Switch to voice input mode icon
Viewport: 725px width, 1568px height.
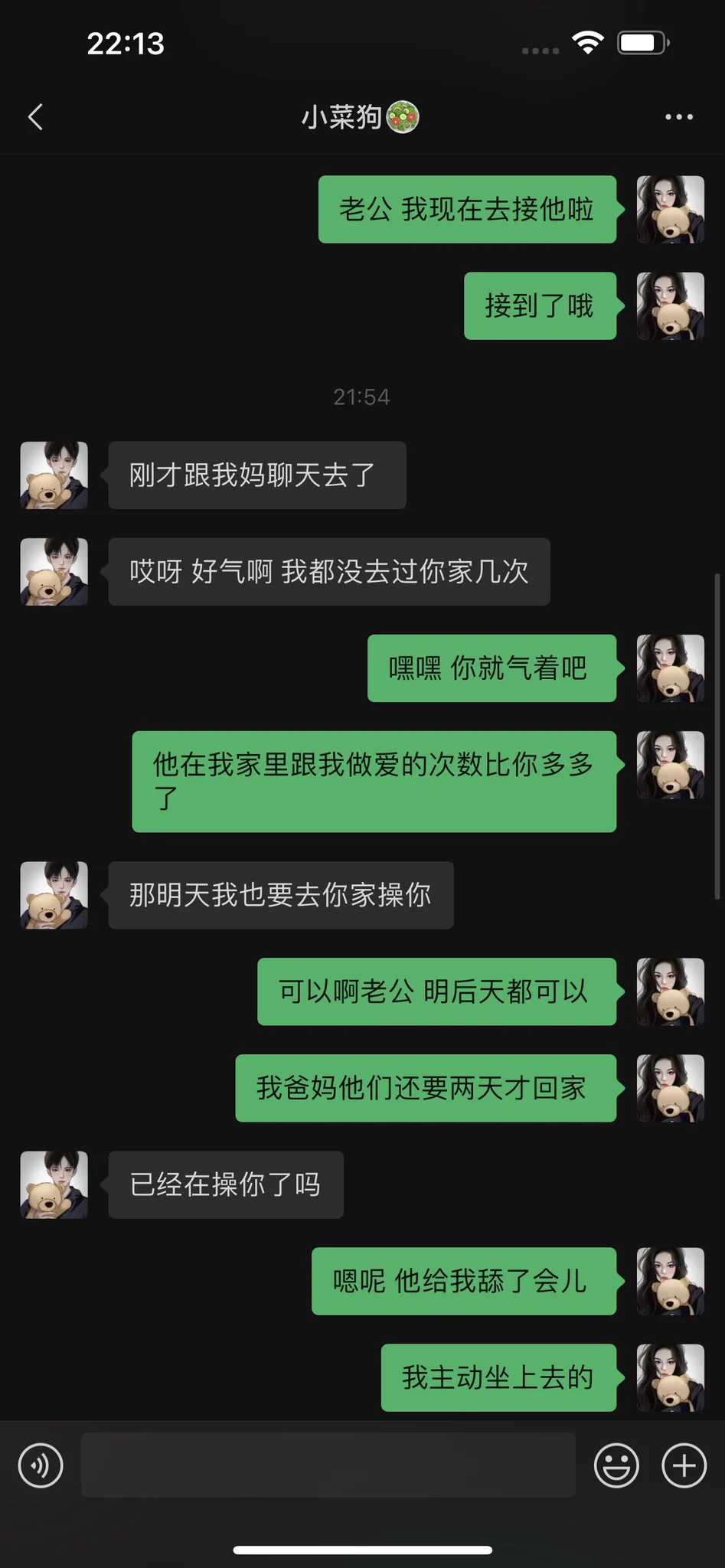[x=41, y=1465]
